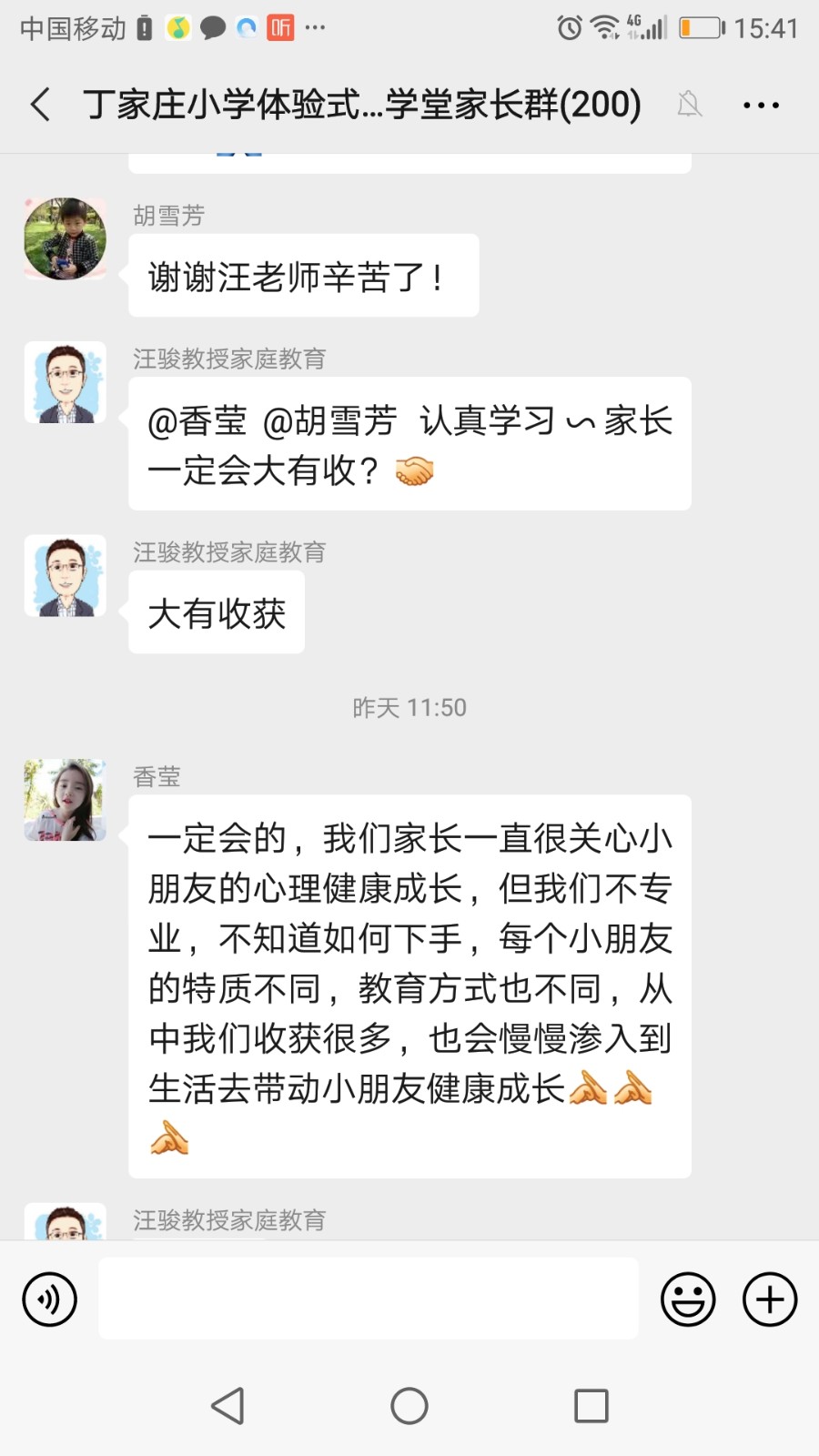819x1456 pixels.
Task: Go back from the group chat
Action: 40,105
